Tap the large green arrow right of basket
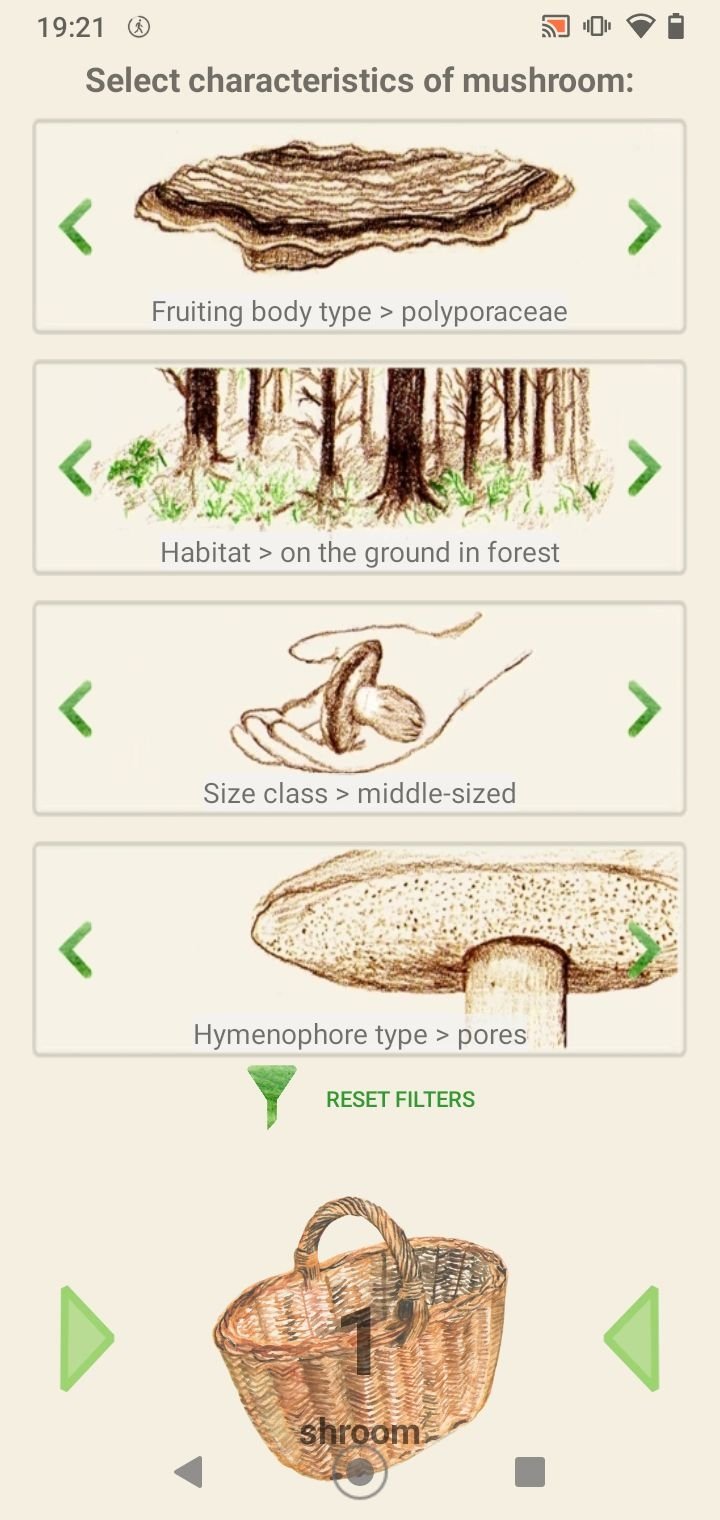Viewport: 720px width, 1520px height. coord(632,1338)
